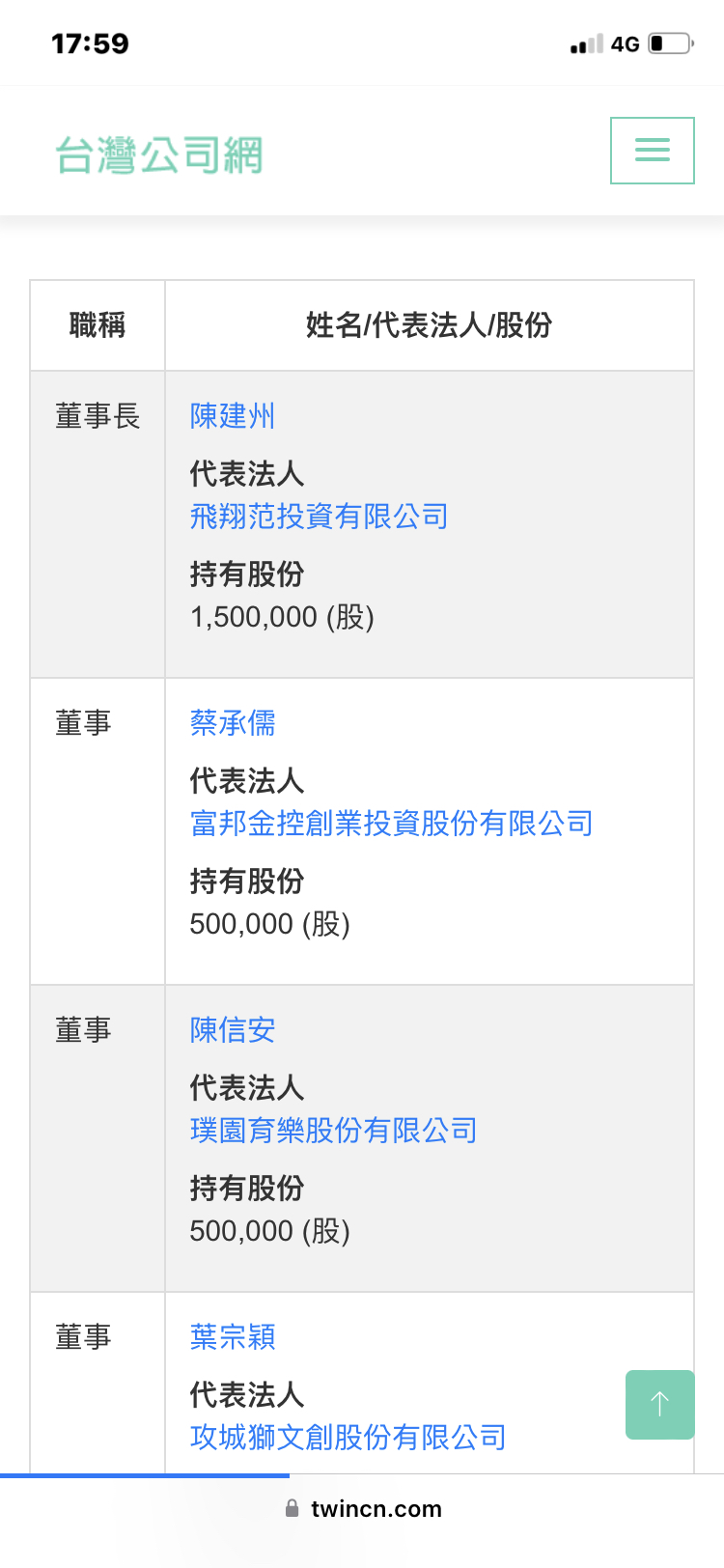This screenshot has height=1568, width=724.
Task: Go to 台灣公司網 home page
Action: coord(159,155)
